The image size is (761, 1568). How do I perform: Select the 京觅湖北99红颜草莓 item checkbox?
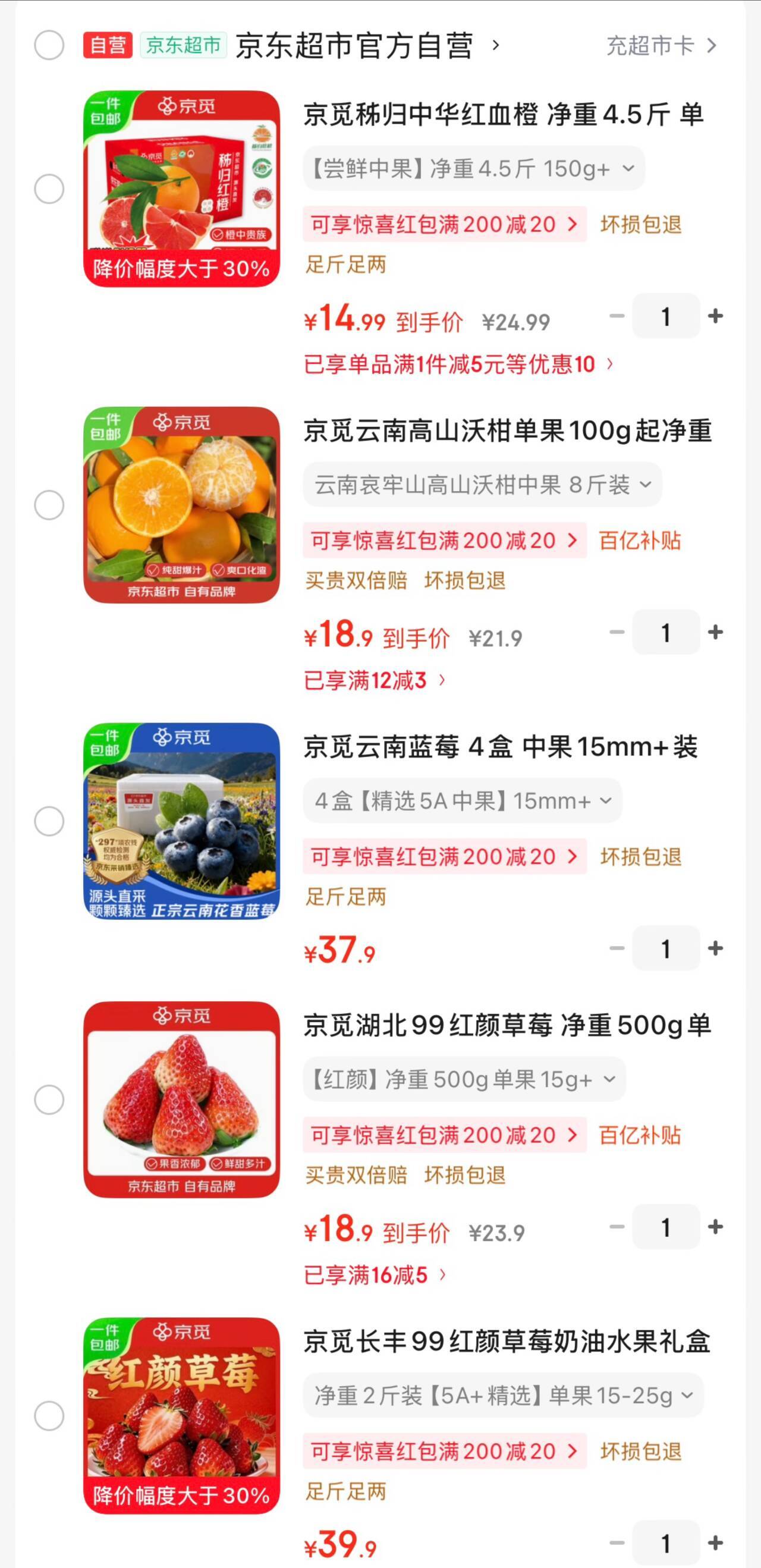tap(49, 1100)
